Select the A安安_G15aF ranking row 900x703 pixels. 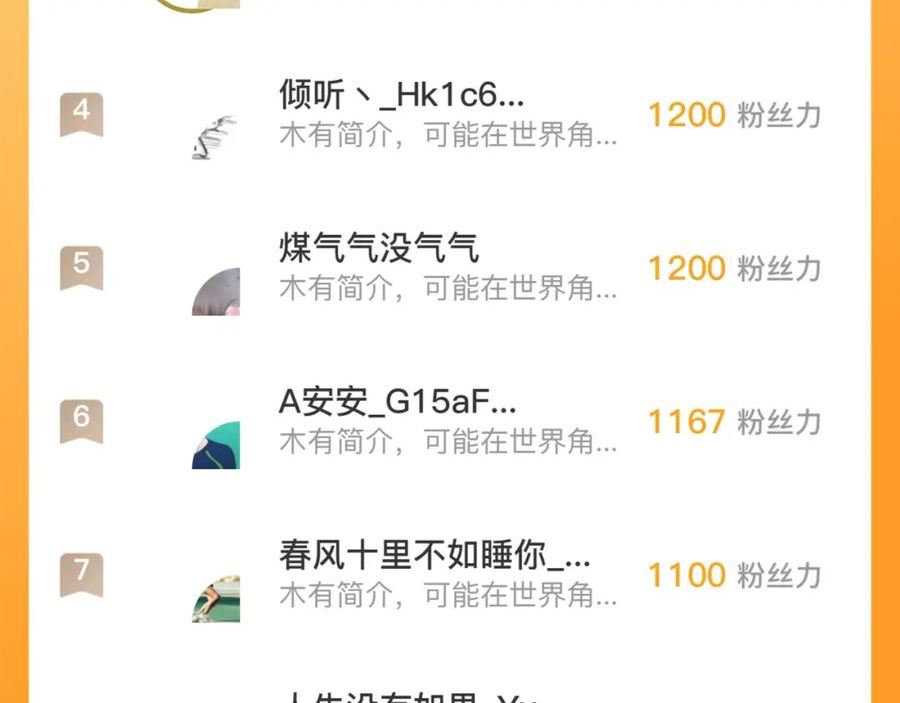397,403
